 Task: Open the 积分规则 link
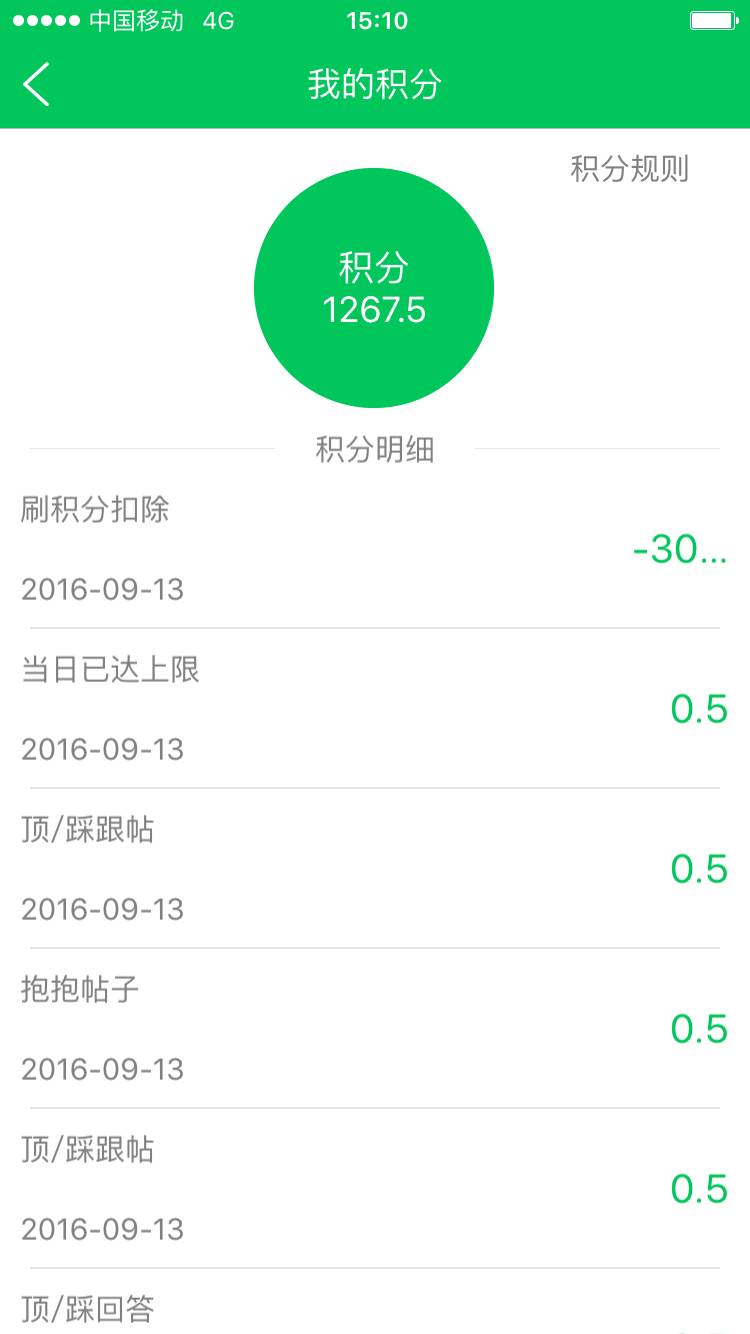629,169
